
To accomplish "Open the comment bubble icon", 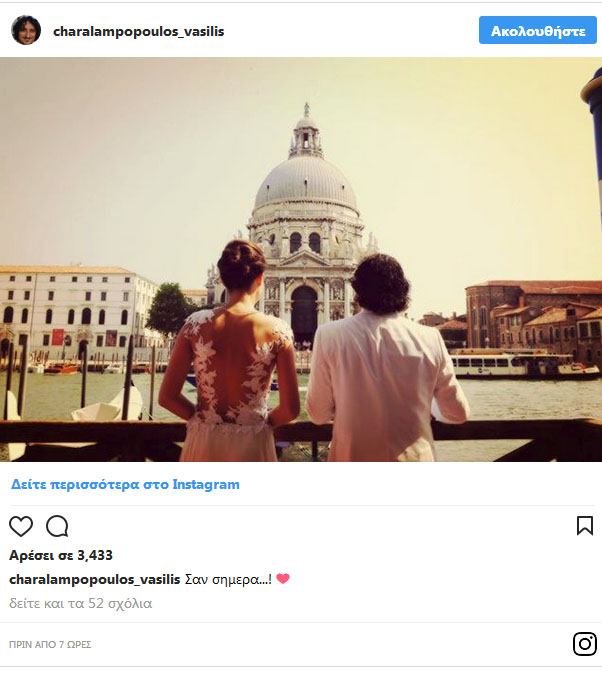I will click(x=57, y=526).
